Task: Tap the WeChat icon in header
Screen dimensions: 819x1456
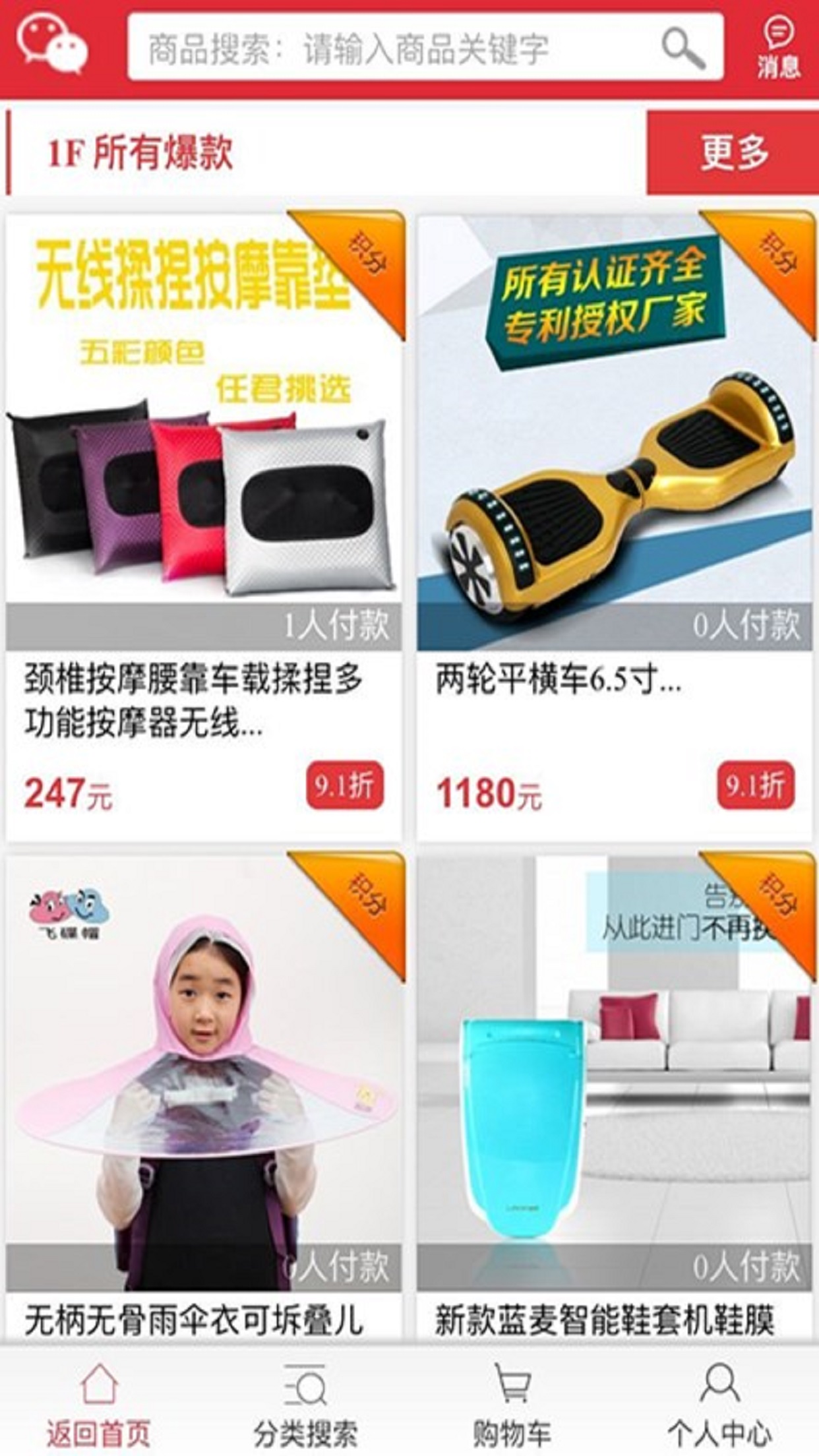Action: coord(53,44)
